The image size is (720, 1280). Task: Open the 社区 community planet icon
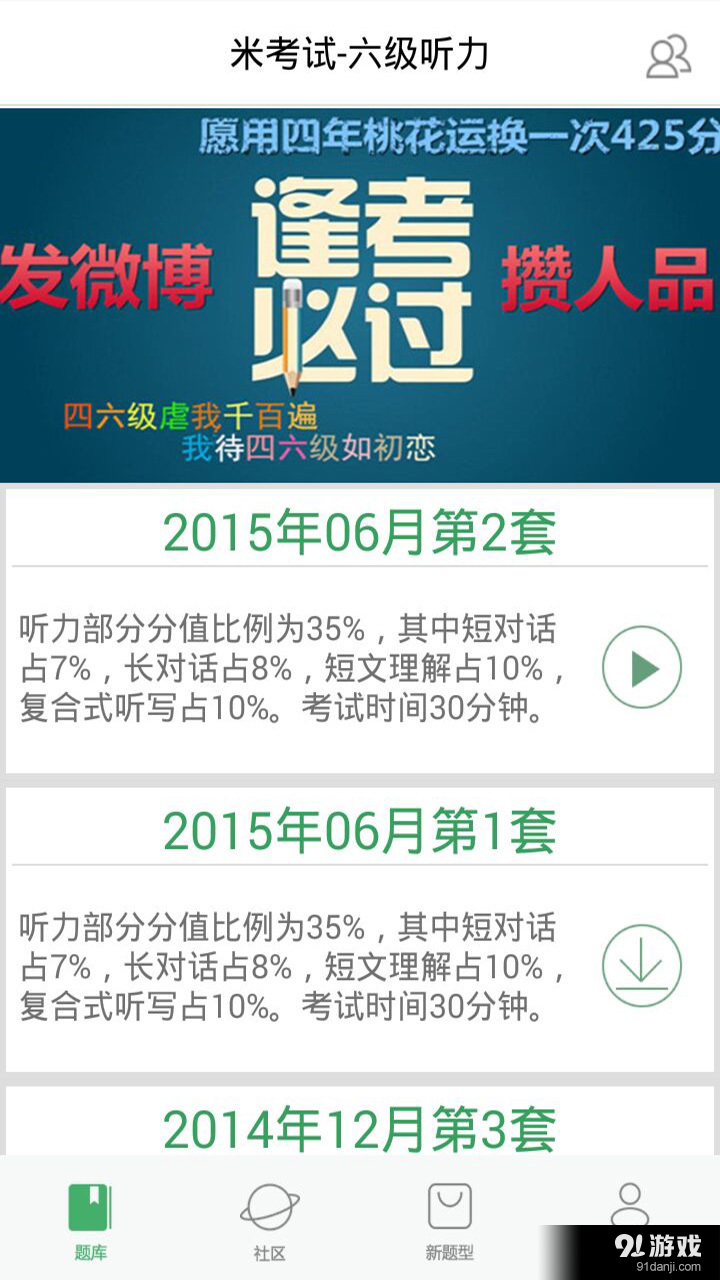[270, 1205]
